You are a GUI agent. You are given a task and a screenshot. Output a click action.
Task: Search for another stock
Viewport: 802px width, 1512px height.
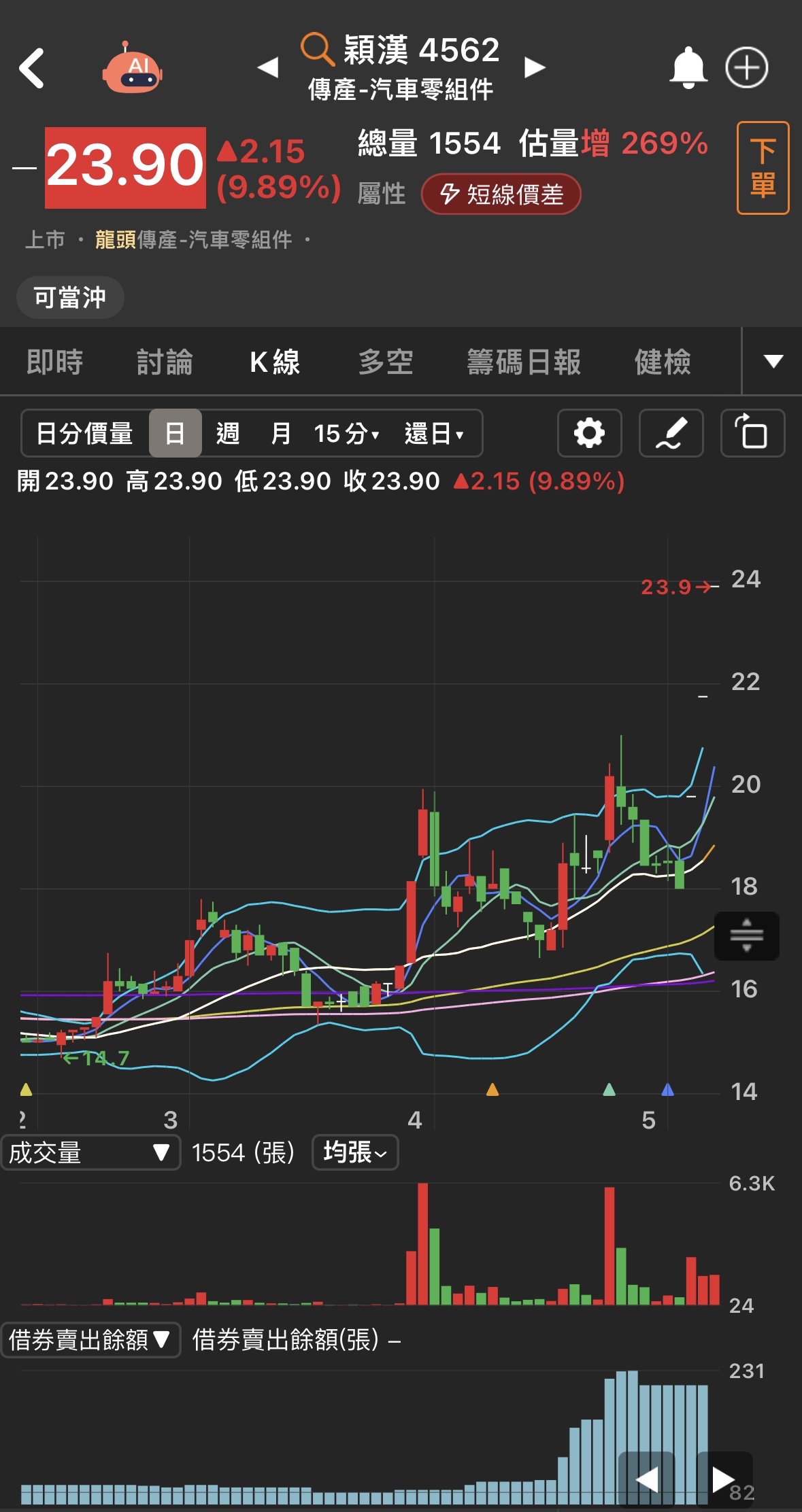click(x=317, y=50)
